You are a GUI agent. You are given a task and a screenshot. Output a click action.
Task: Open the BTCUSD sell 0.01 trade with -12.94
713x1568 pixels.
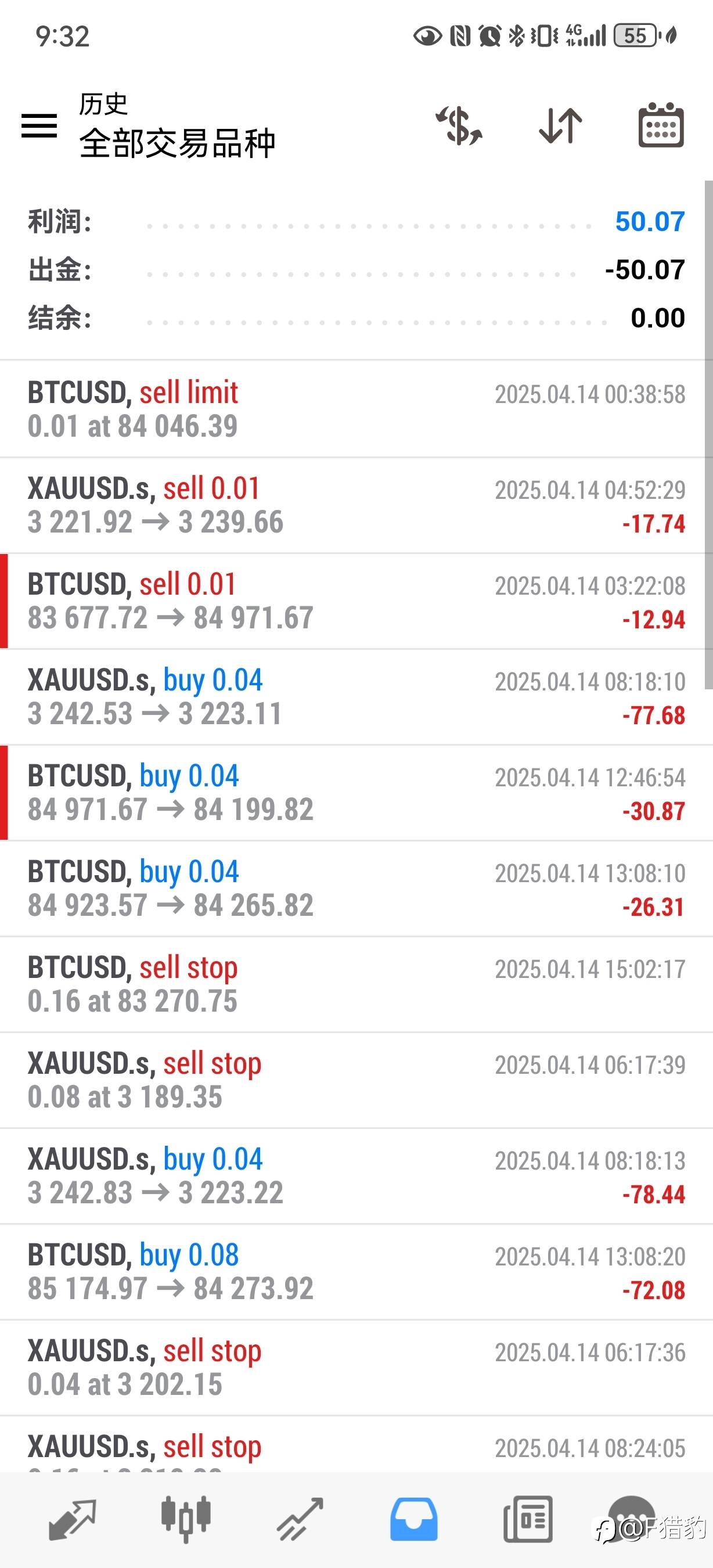(356, 601)
